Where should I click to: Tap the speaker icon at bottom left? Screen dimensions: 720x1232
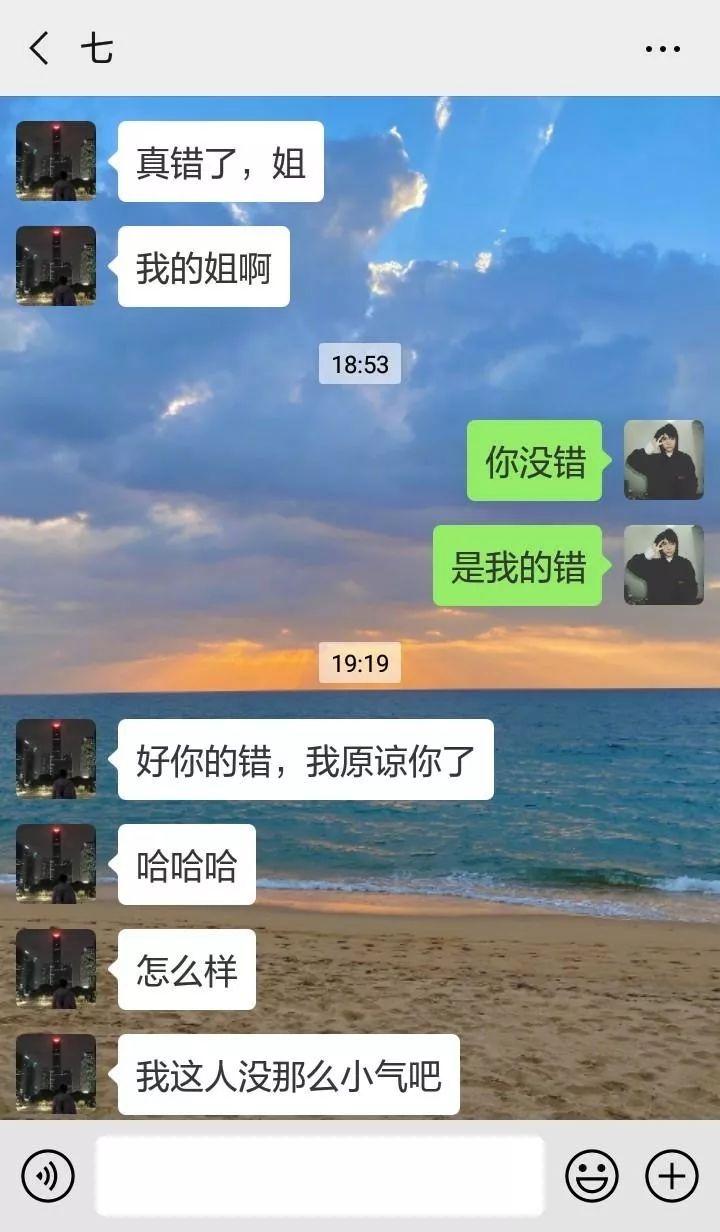[46, 1177]
